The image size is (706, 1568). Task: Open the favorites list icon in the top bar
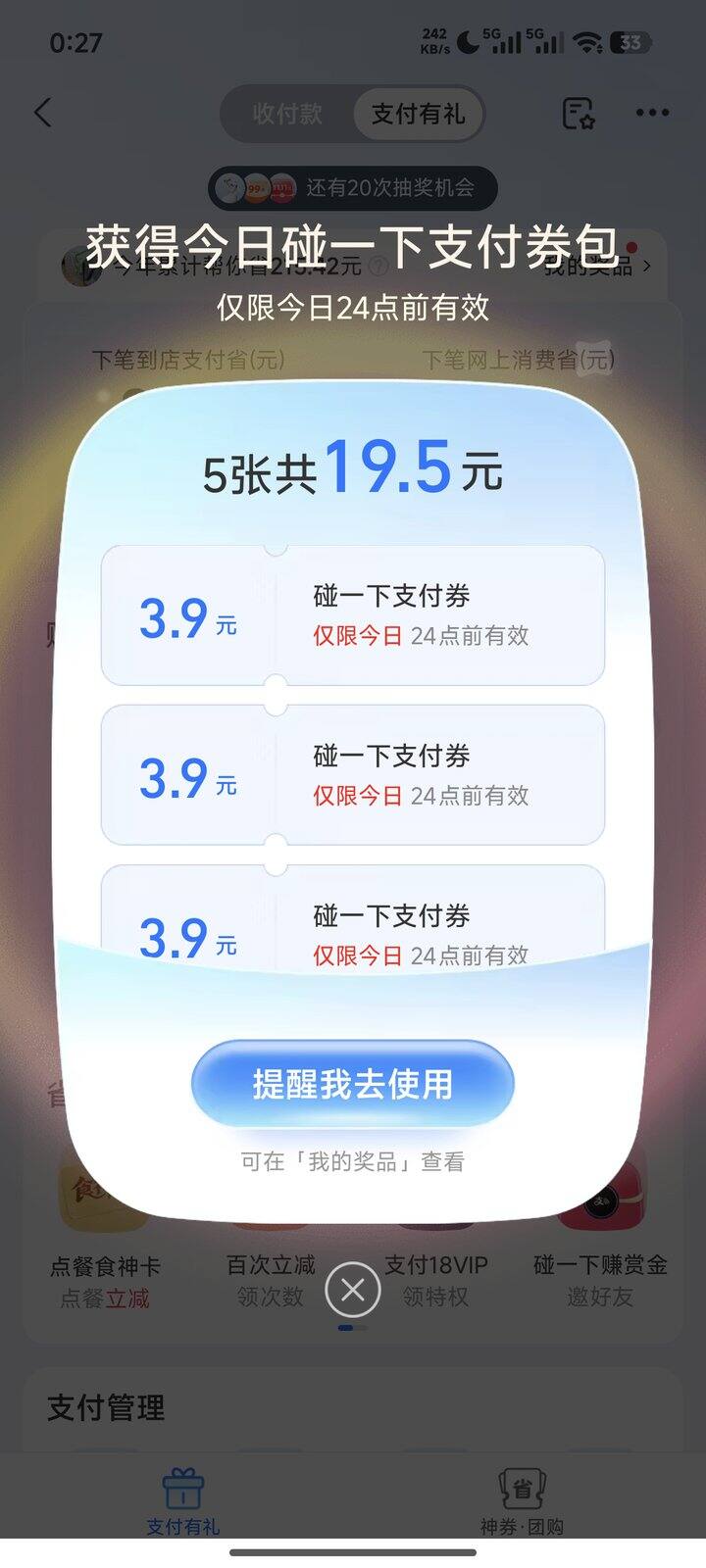[580, 113]
